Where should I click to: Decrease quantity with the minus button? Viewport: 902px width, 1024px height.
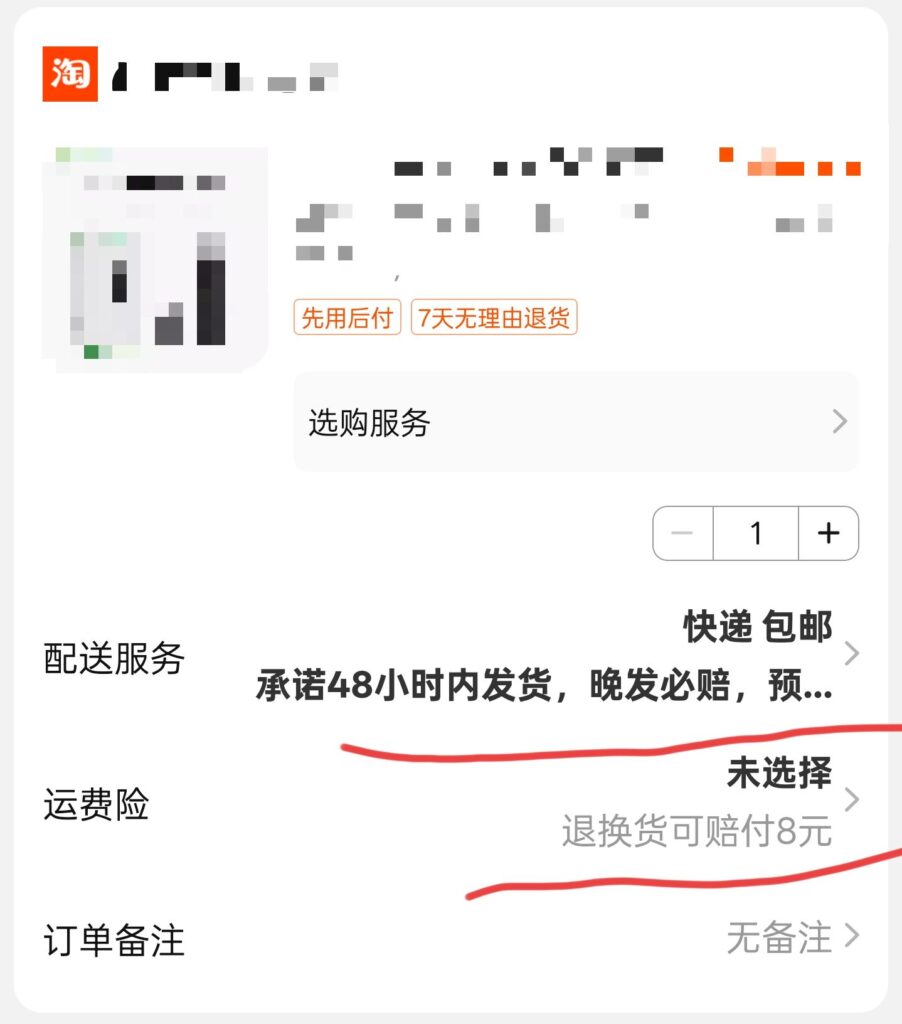click(x=683, y=533)
